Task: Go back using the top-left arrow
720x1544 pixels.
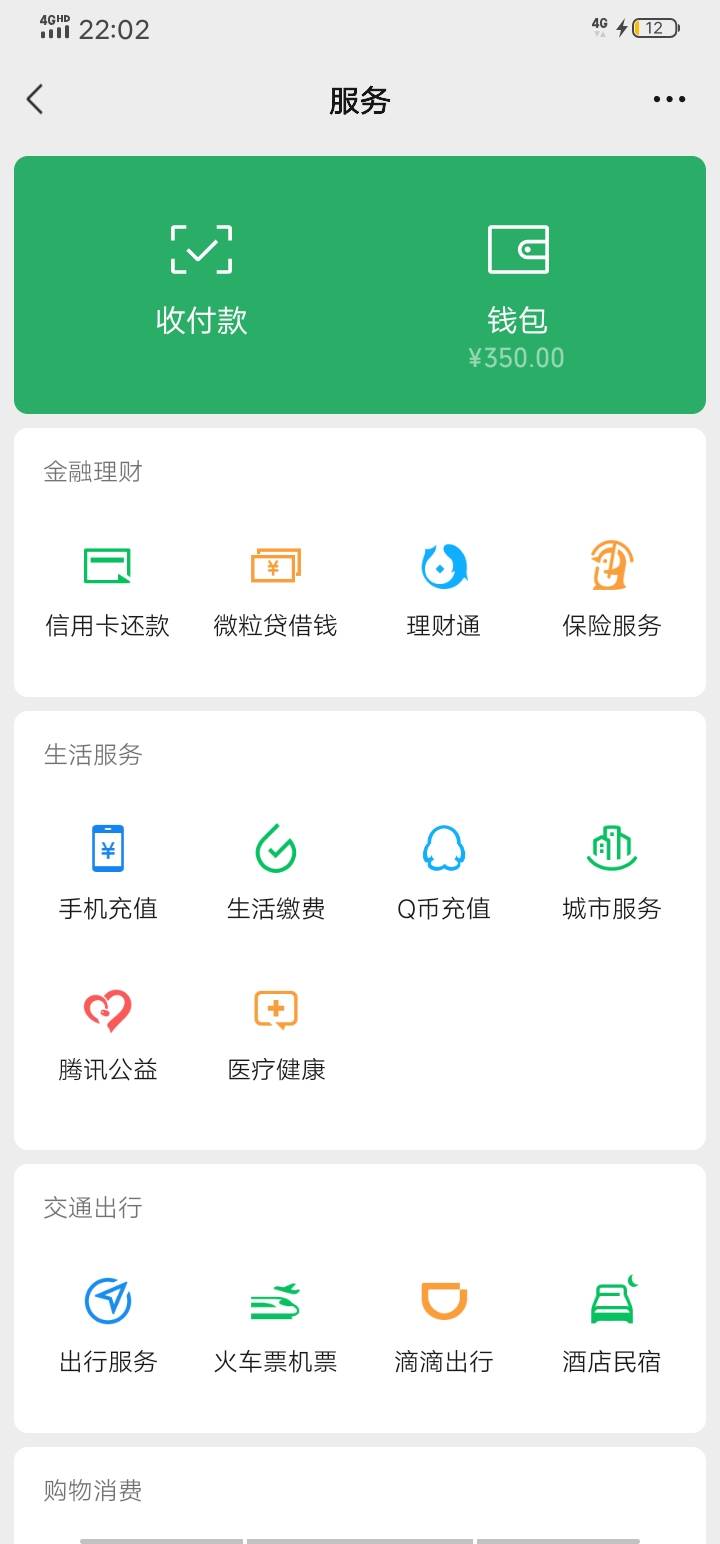Action: (x=35, y=99)
